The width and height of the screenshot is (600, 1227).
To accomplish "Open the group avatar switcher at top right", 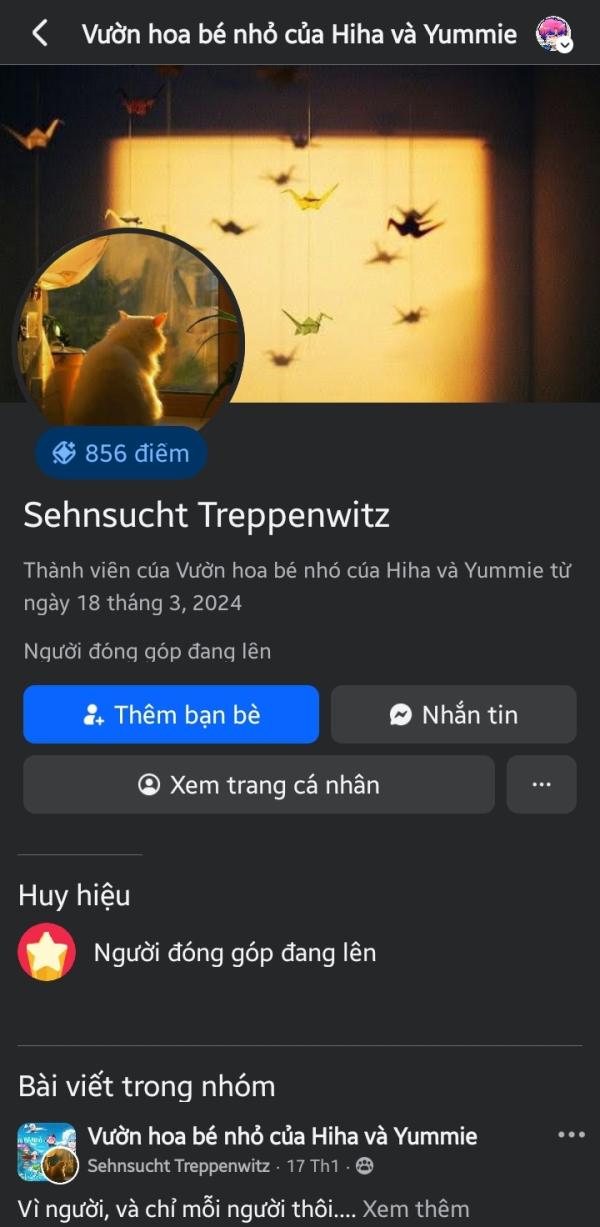I will (x=554, y=34).
